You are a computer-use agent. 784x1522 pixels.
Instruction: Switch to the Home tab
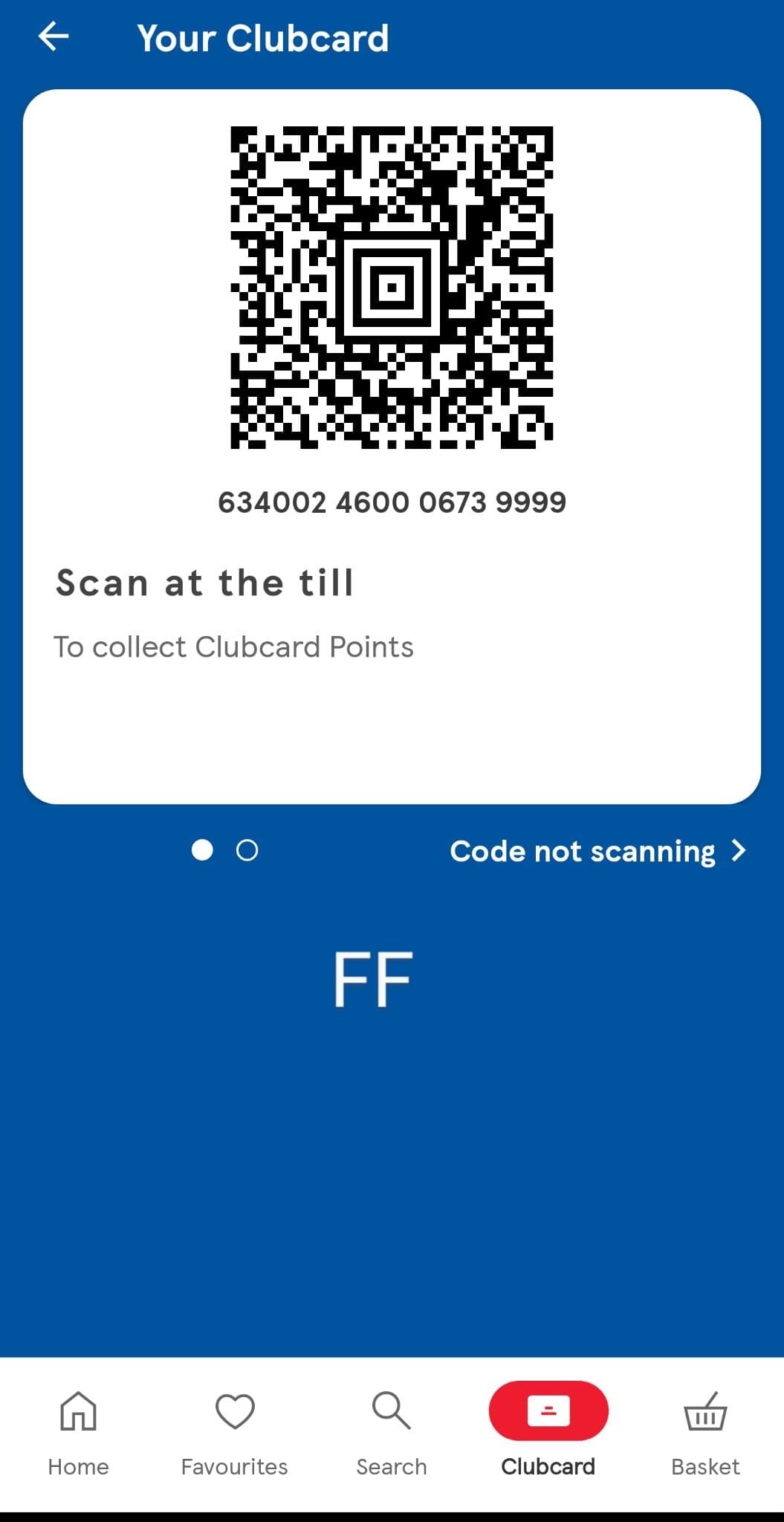78,1434
